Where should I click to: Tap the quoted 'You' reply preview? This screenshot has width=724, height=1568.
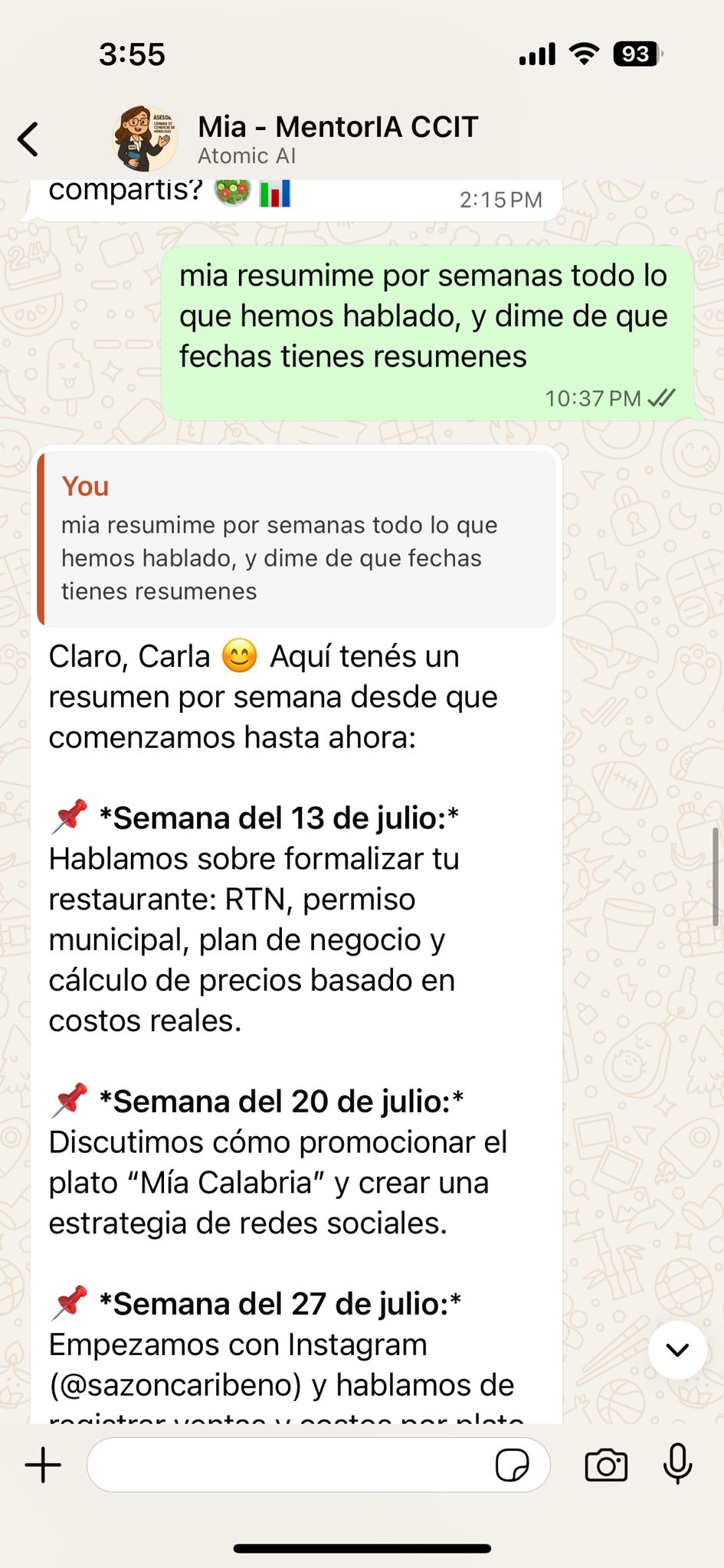point(299,536)
